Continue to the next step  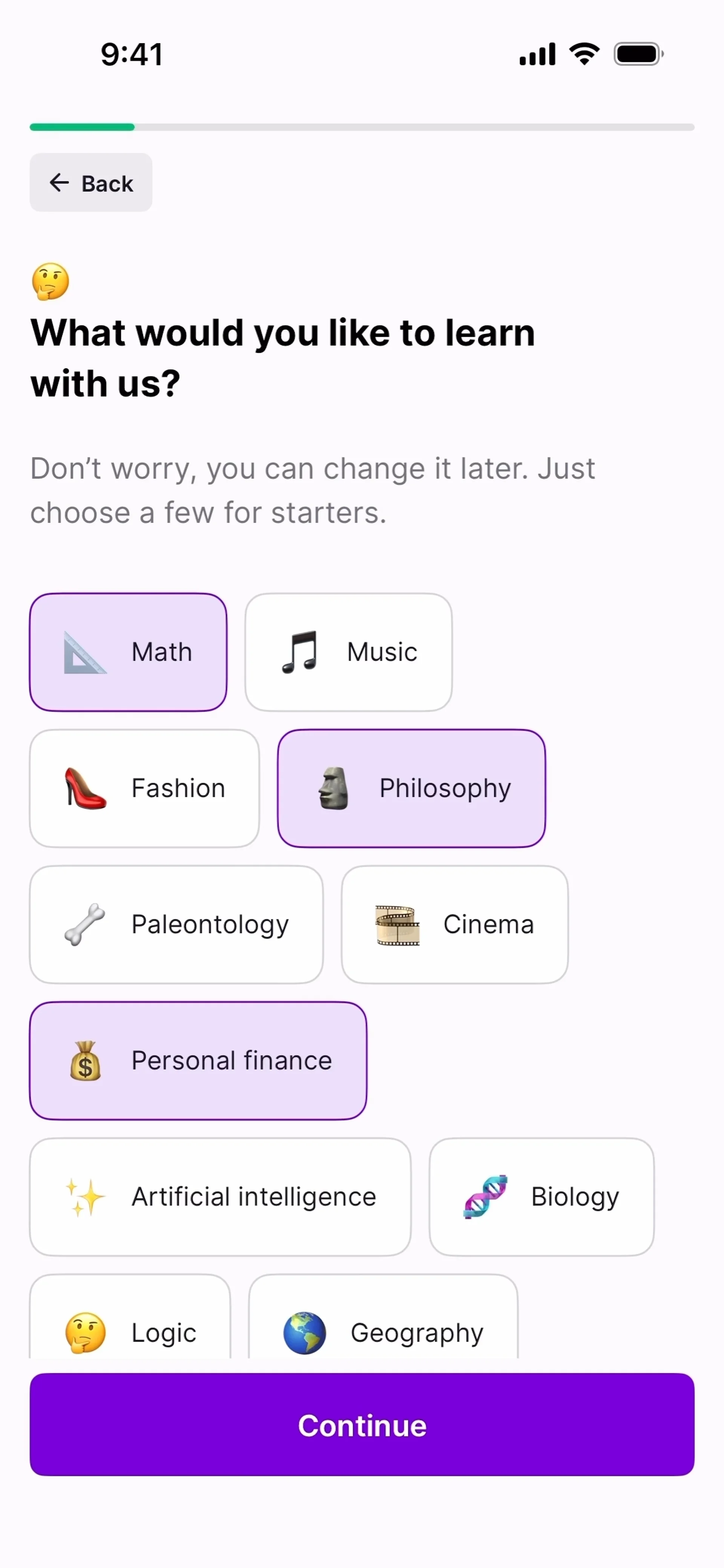(x=362, y=1424)
